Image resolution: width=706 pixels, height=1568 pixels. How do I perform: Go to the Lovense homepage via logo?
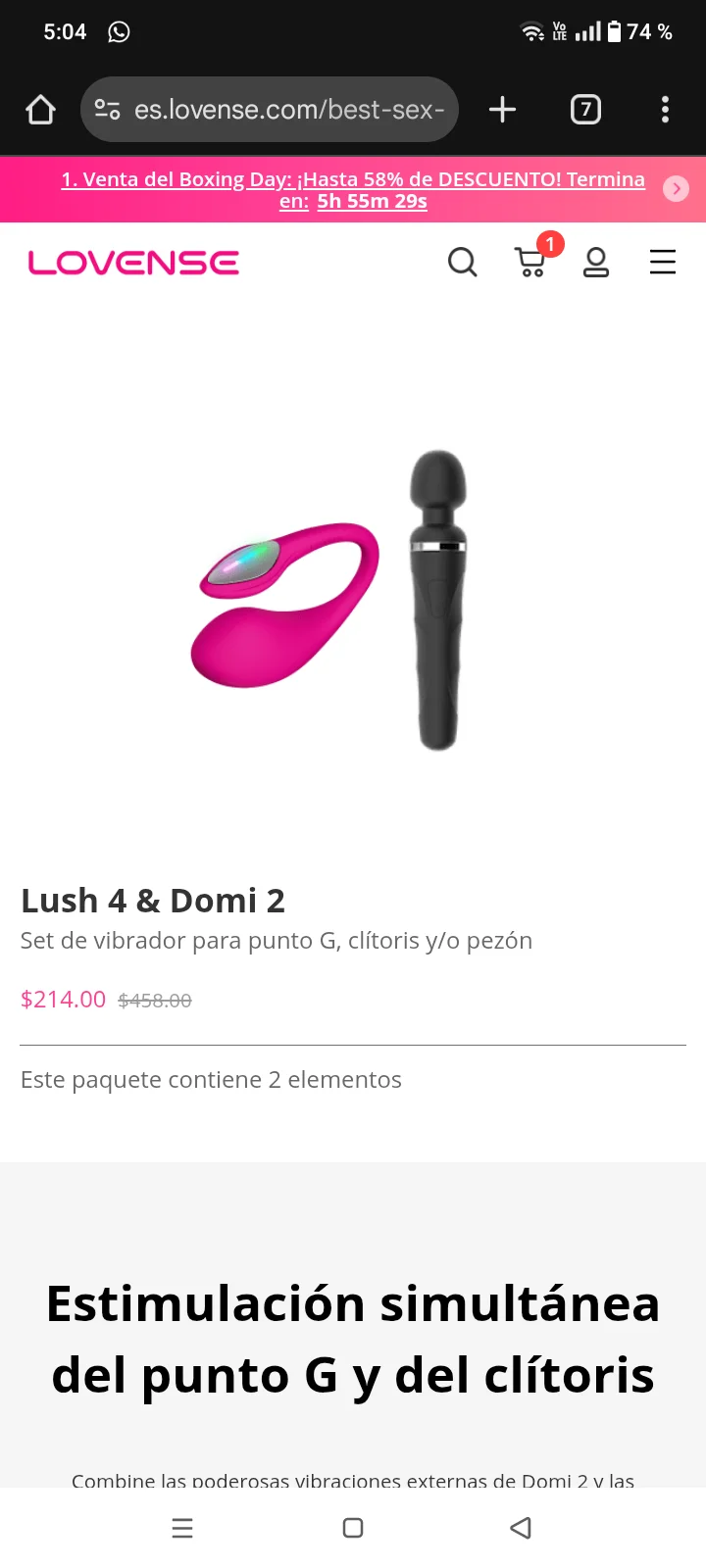coord(133,263)
